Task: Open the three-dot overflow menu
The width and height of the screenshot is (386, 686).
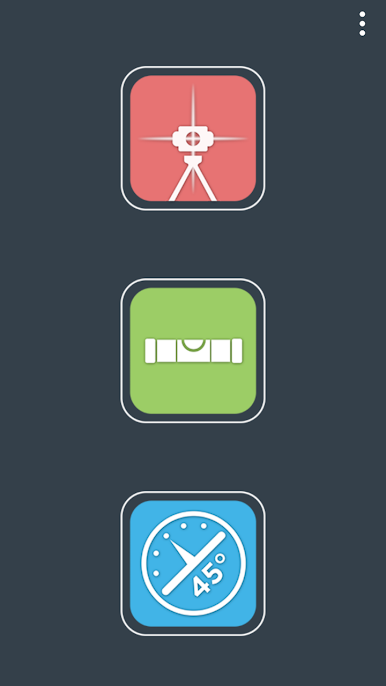Action: point(362,24)
